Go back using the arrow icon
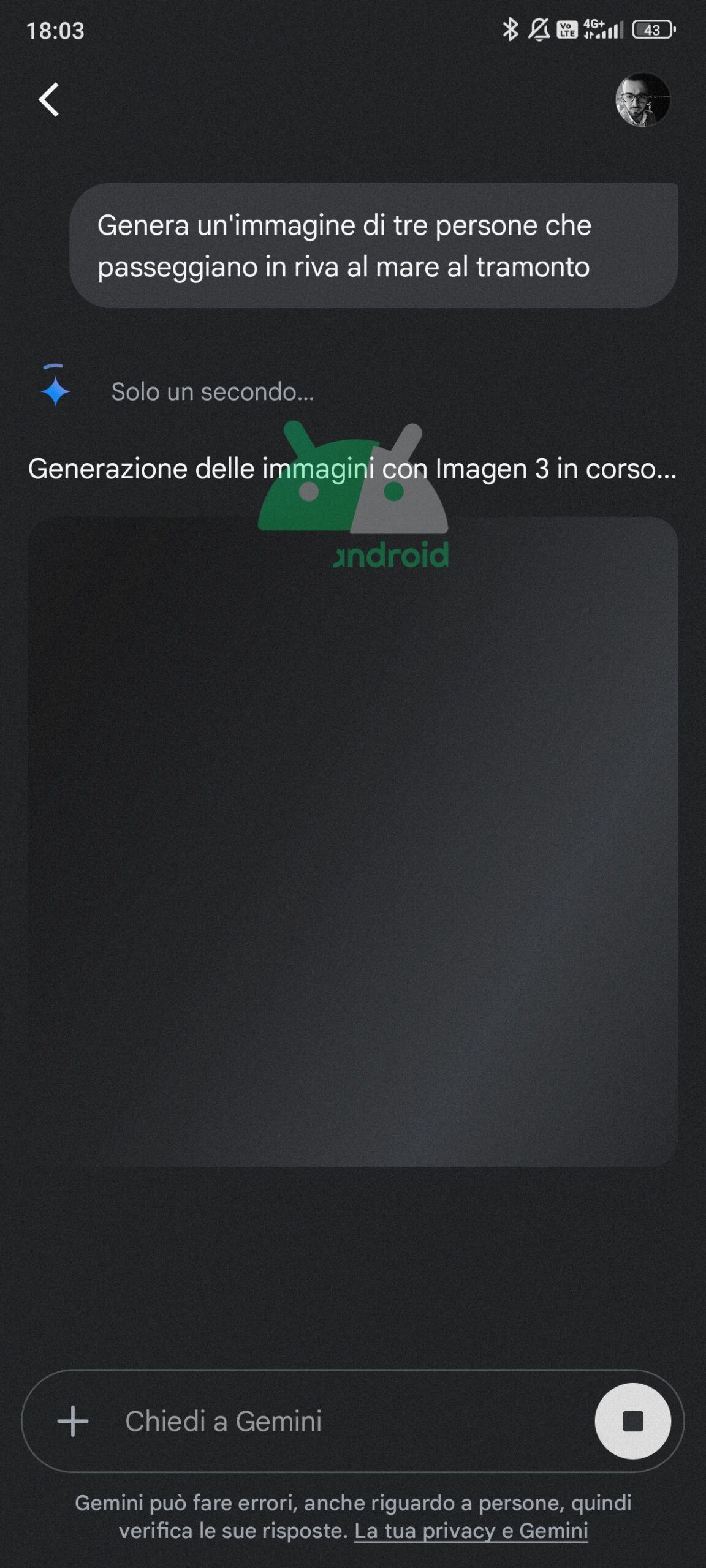The image size is (706, 1568). [49, 99]
